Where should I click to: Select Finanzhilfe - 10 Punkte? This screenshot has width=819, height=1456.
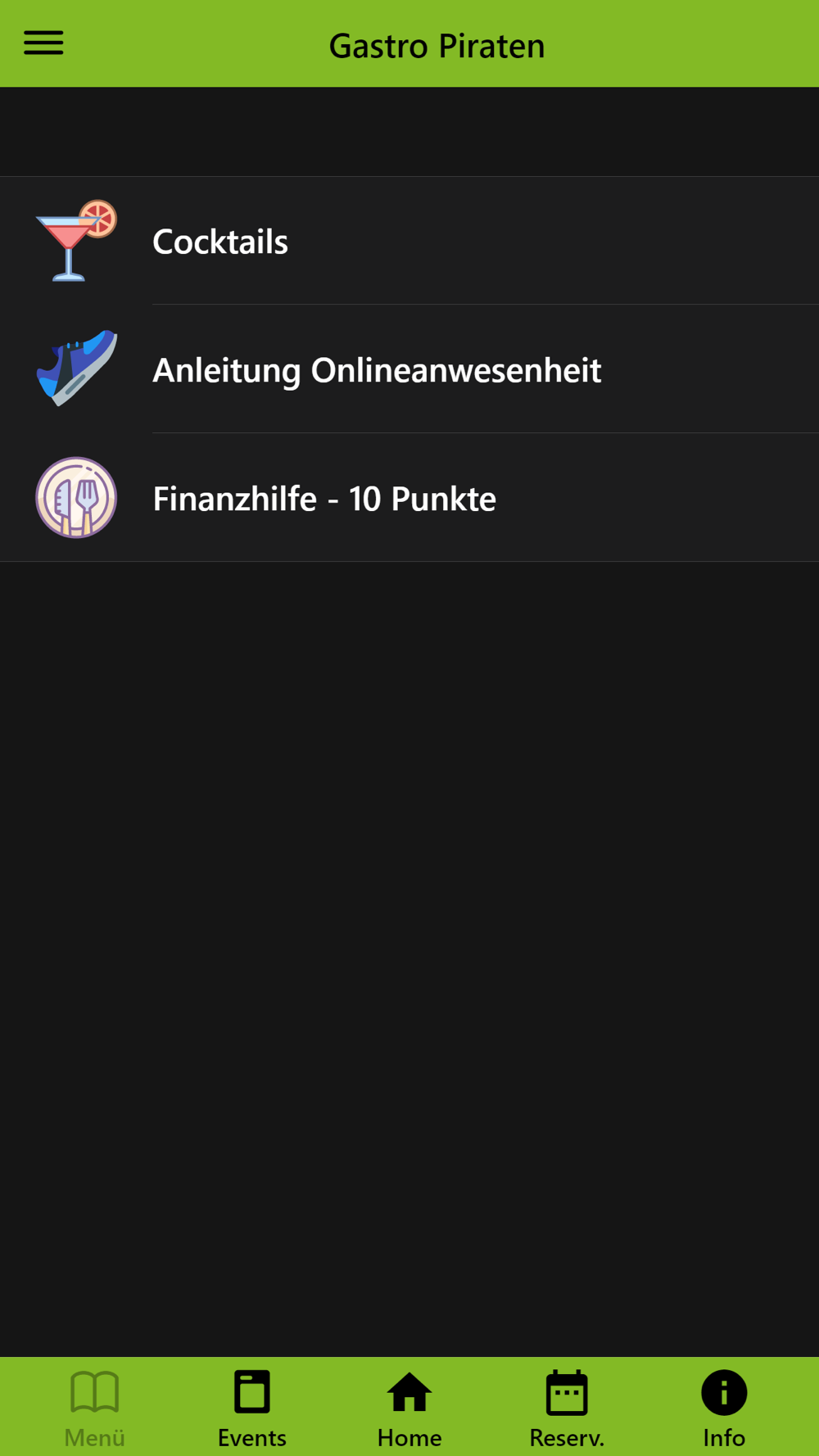324,499
